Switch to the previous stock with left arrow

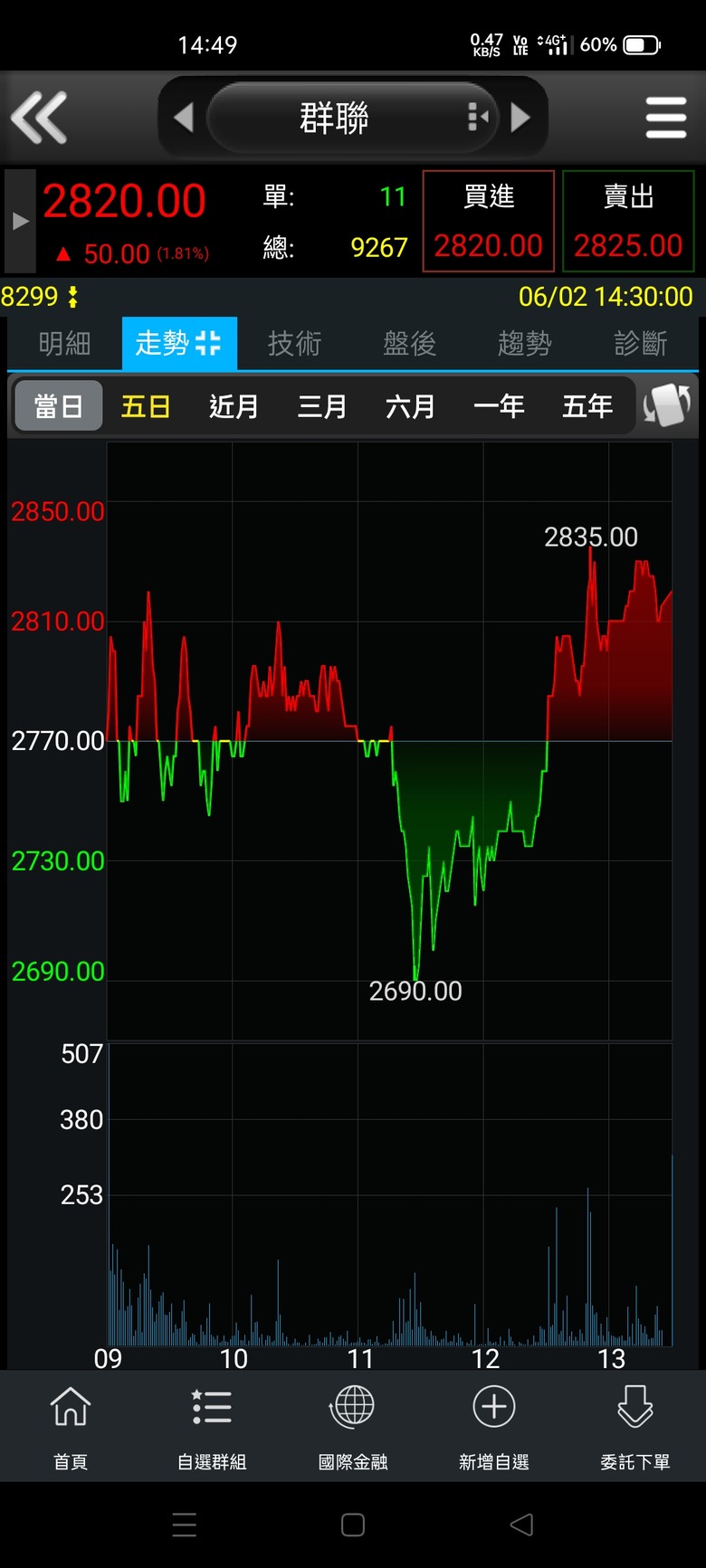pyautogui.click(x=184, y=118)
